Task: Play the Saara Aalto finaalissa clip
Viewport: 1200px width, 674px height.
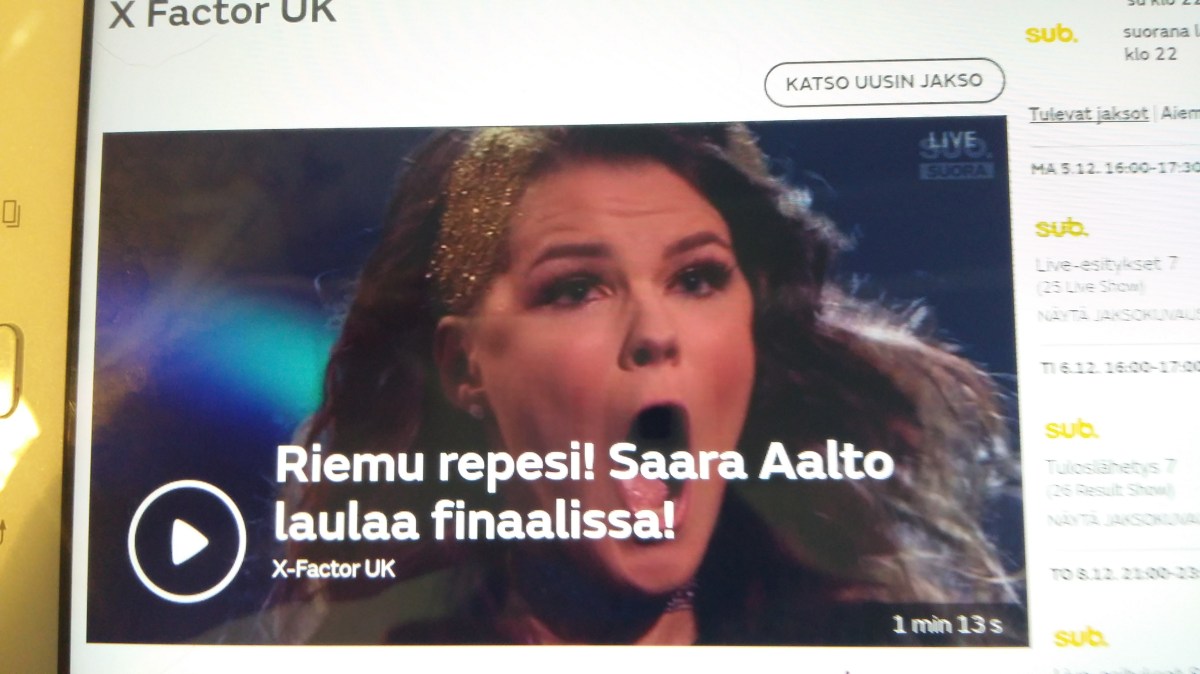Action: pyautogui.click(x=187, y=541)
